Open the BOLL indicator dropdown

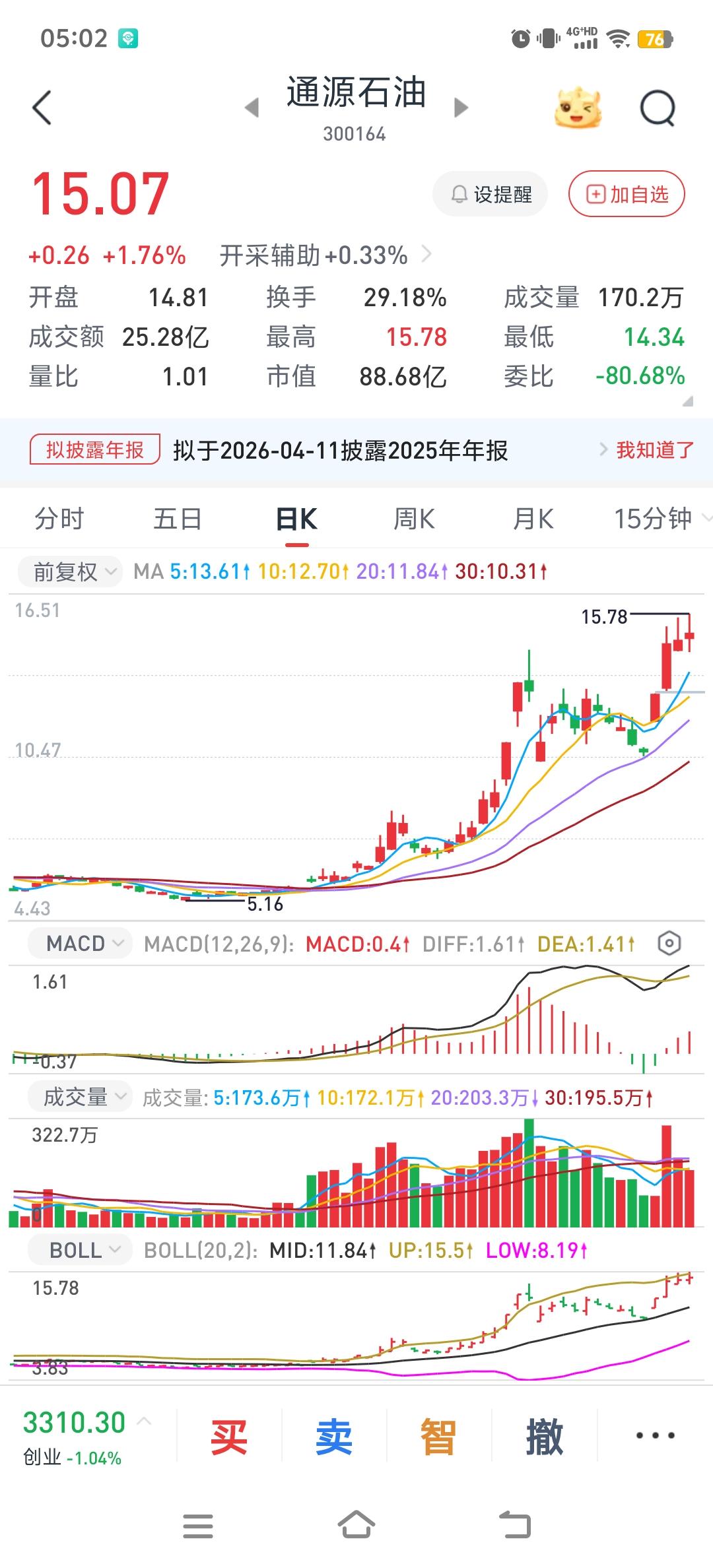(79, 1249)
